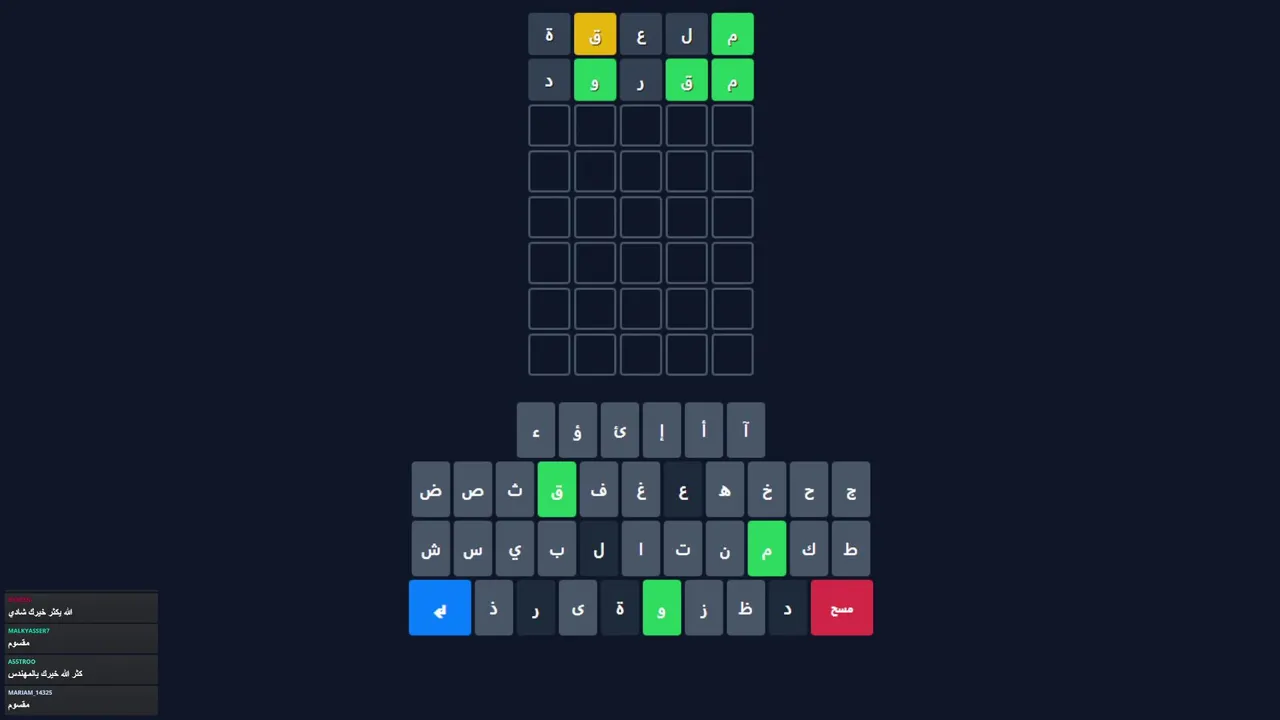Tap the letter ت key
The image size is (1280, 720).
(683, 549)
